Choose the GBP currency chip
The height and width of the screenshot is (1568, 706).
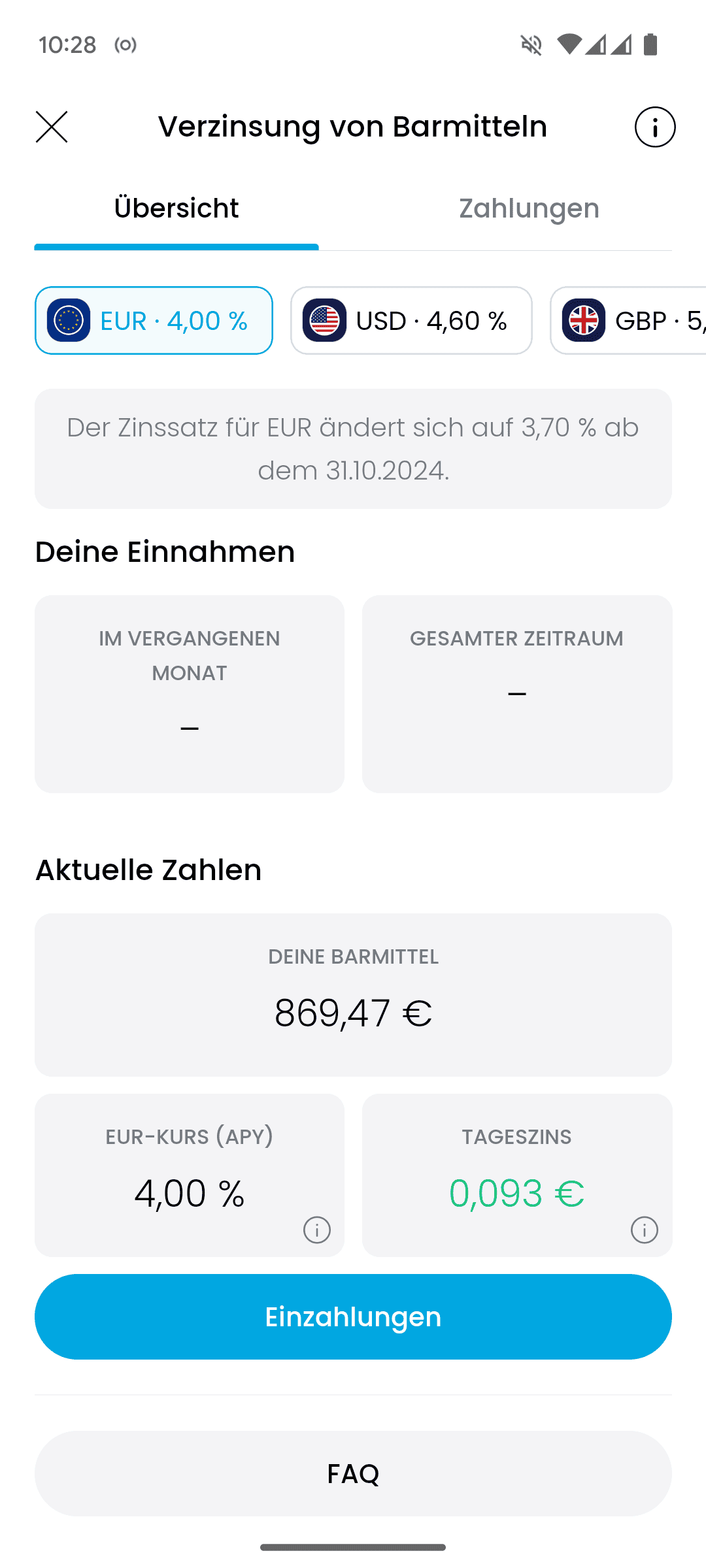pyautogui.click(x=628, y=321)
